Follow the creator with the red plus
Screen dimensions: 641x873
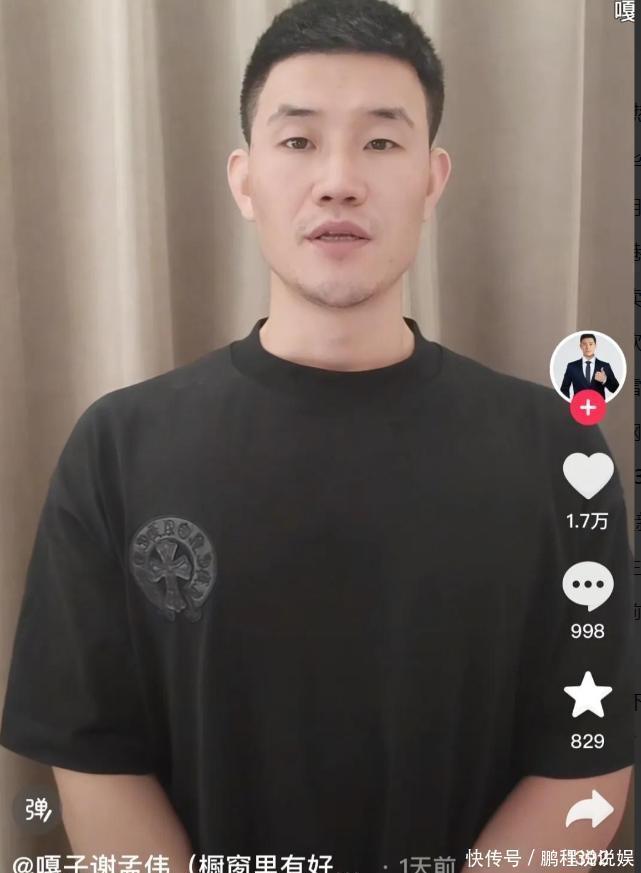coord(588,408)
